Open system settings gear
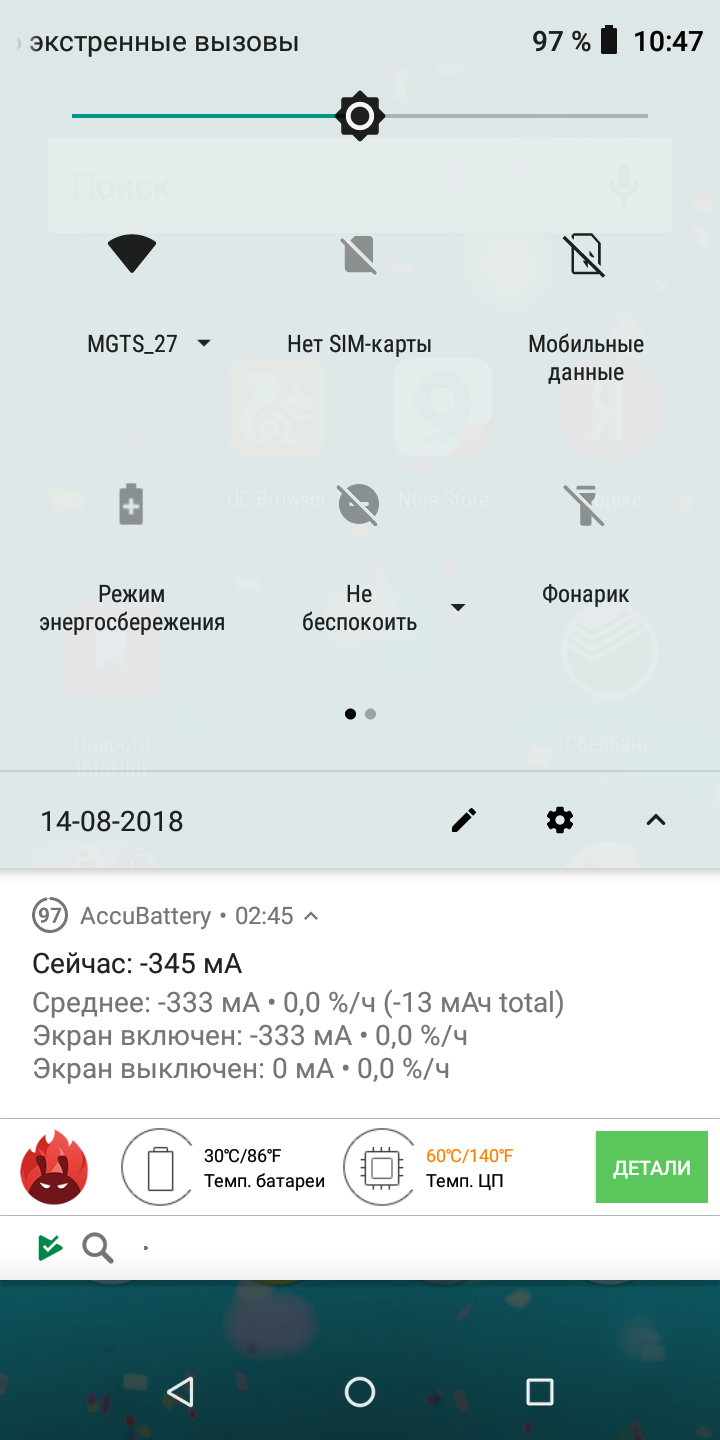This screenshot has width=720, height=1440. (x=560, y=821)
